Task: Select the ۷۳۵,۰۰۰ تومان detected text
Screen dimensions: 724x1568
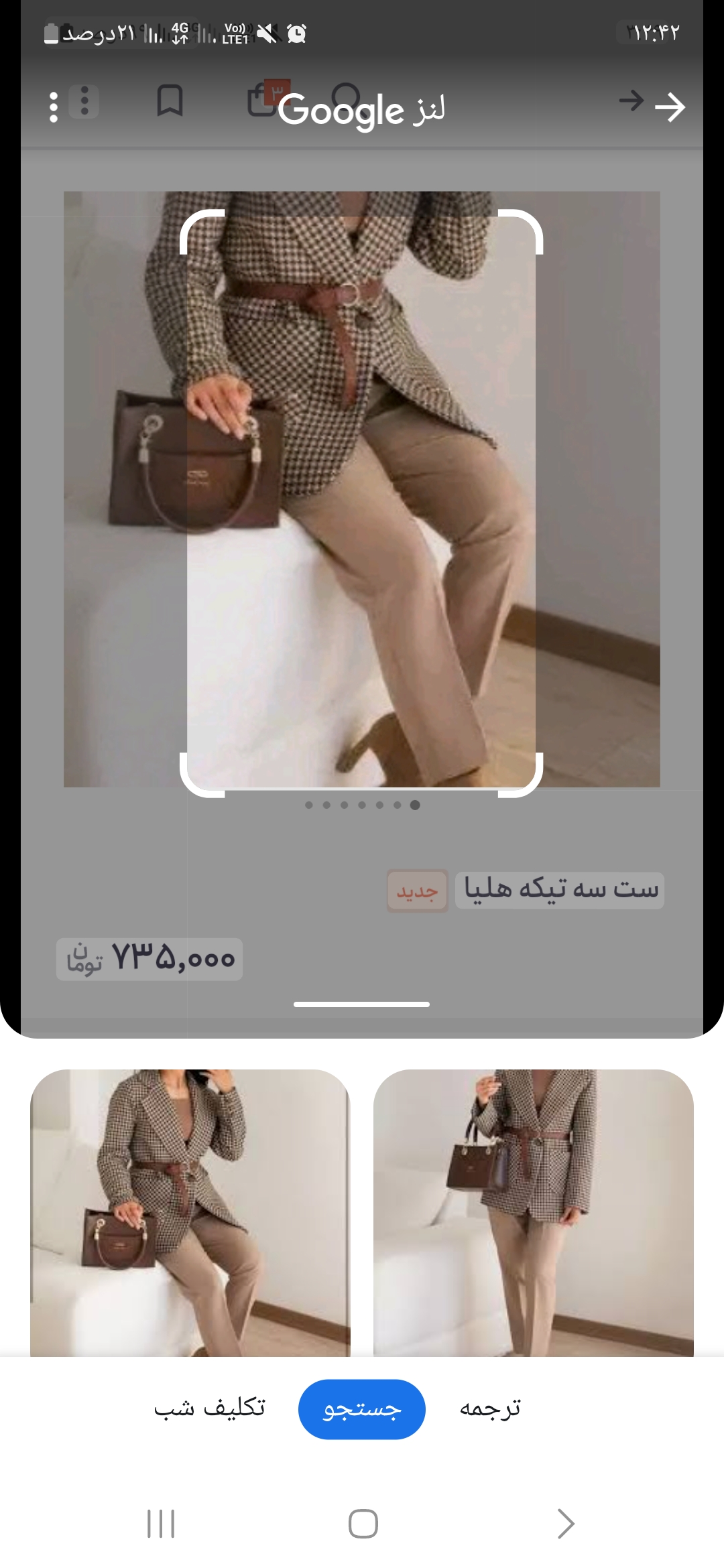Action: click(x=149, y=959)
